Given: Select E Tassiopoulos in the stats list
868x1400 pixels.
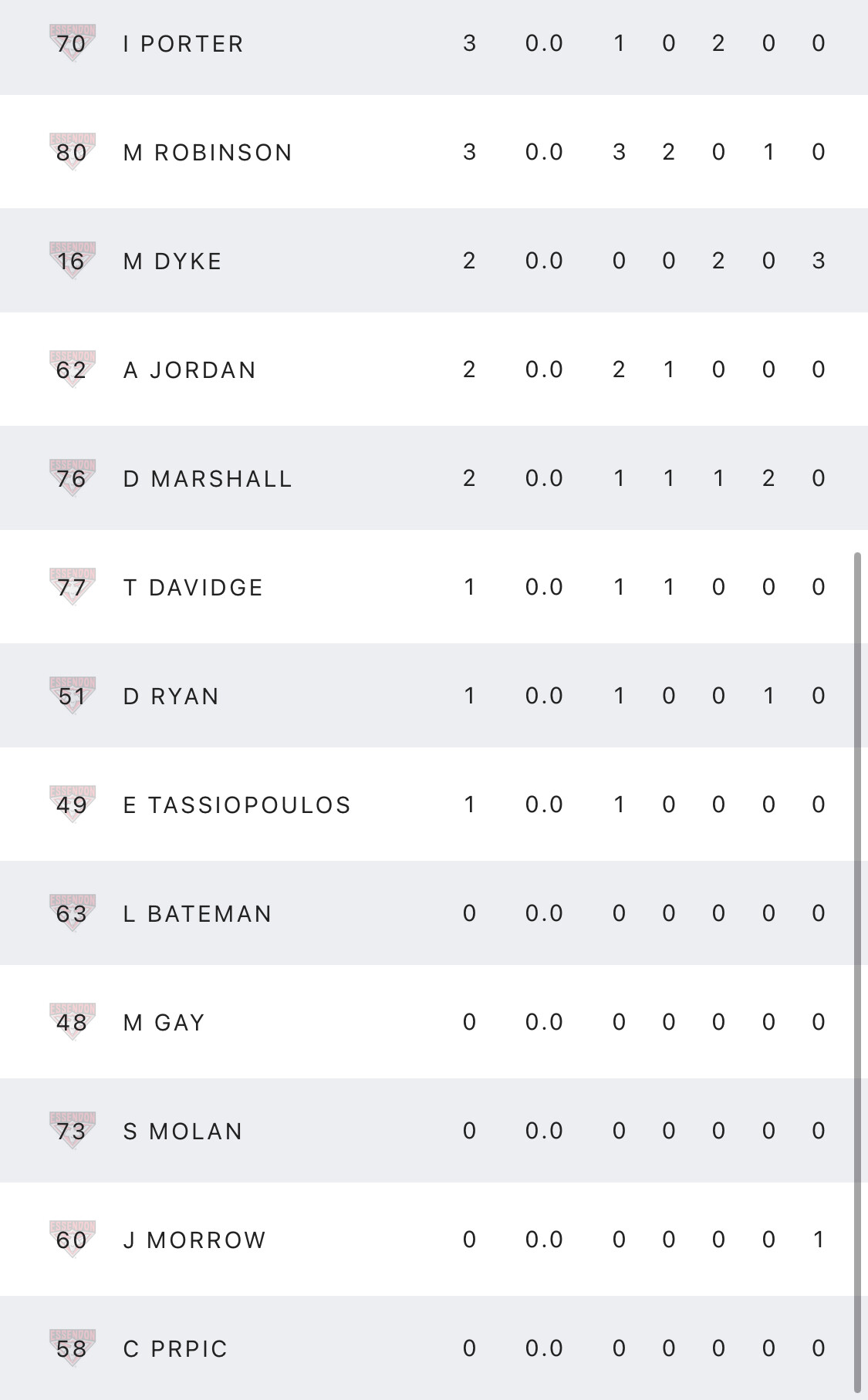Looking at the screenshot, I should pyautogui.click(x=238, y=805).
